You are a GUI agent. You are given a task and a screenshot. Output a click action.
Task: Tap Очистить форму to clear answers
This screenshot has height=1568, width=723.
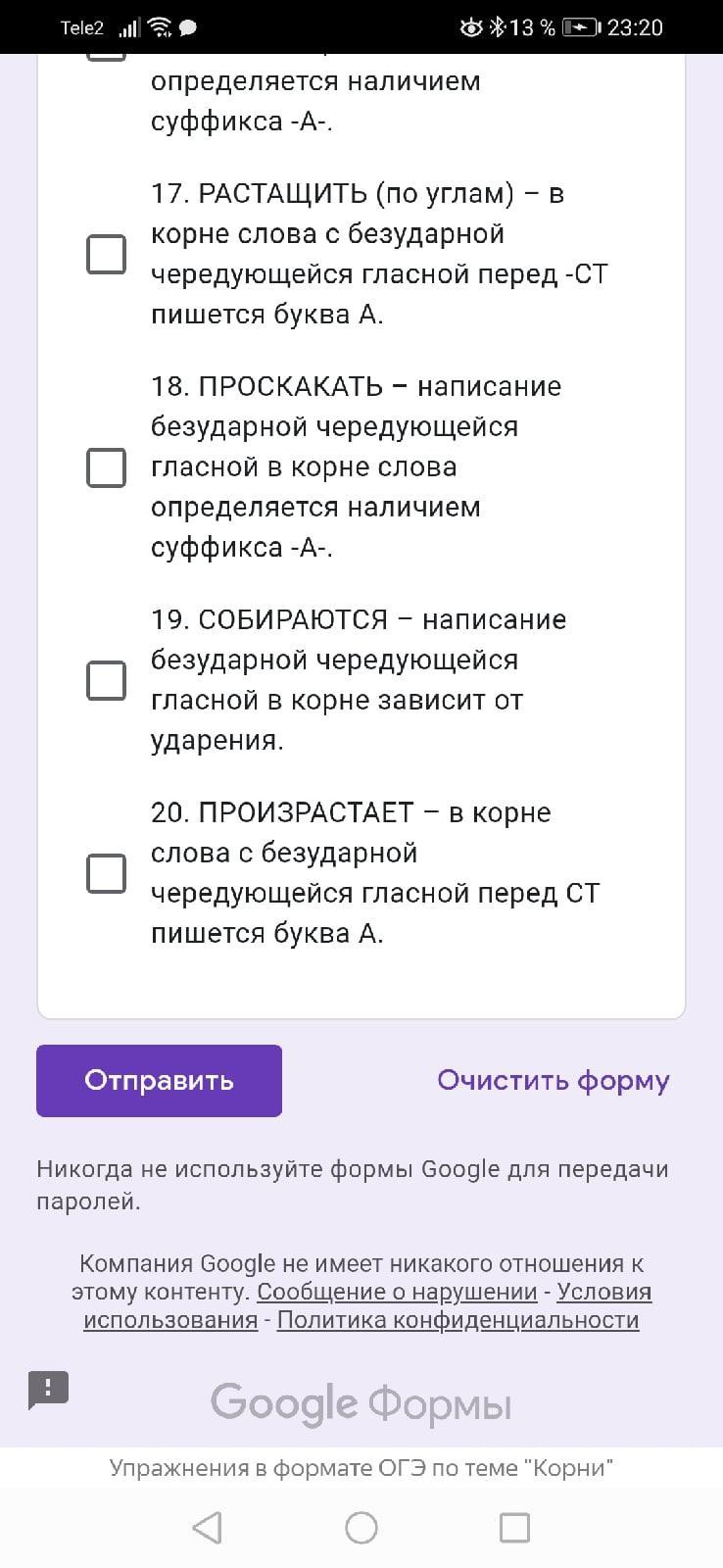pyautogui.click(x=553, y=1080)
